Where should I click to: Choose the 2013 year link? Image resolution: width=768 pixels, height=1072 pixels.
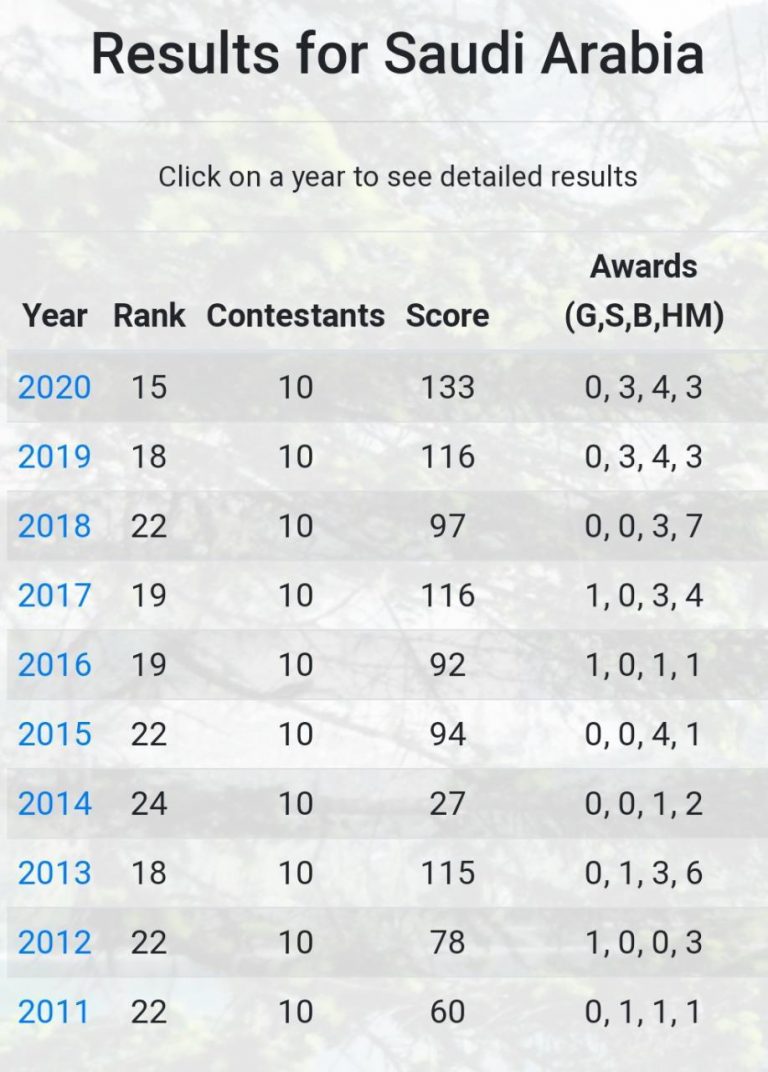pyautogui.click(x=54, y=873)
